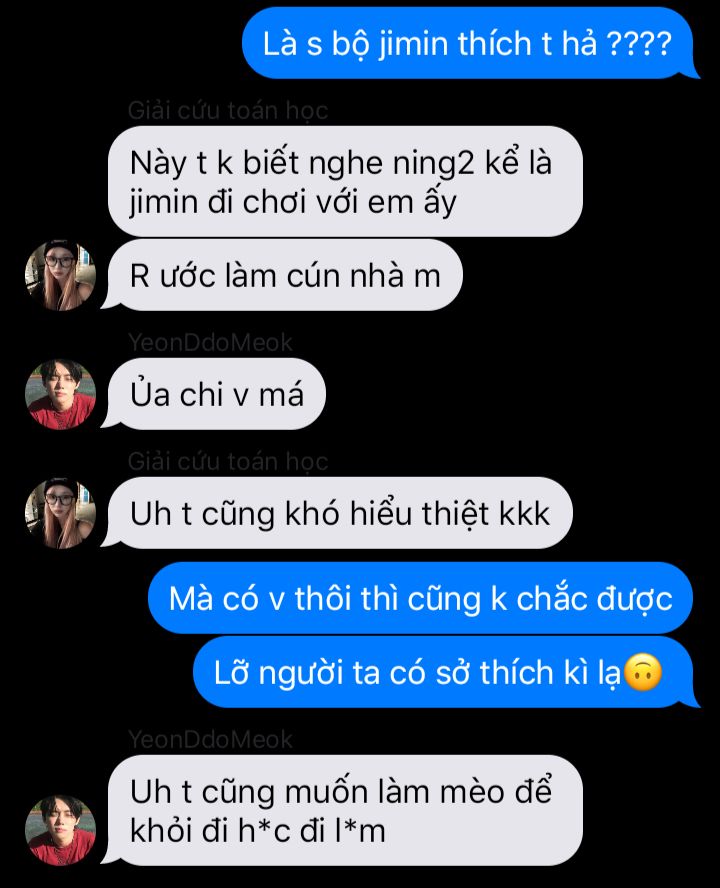Tap YeonDdoMeok's avatar next to "Ủa chi v má"
This screenshot has width=720, height=888.
pos(60,395)
